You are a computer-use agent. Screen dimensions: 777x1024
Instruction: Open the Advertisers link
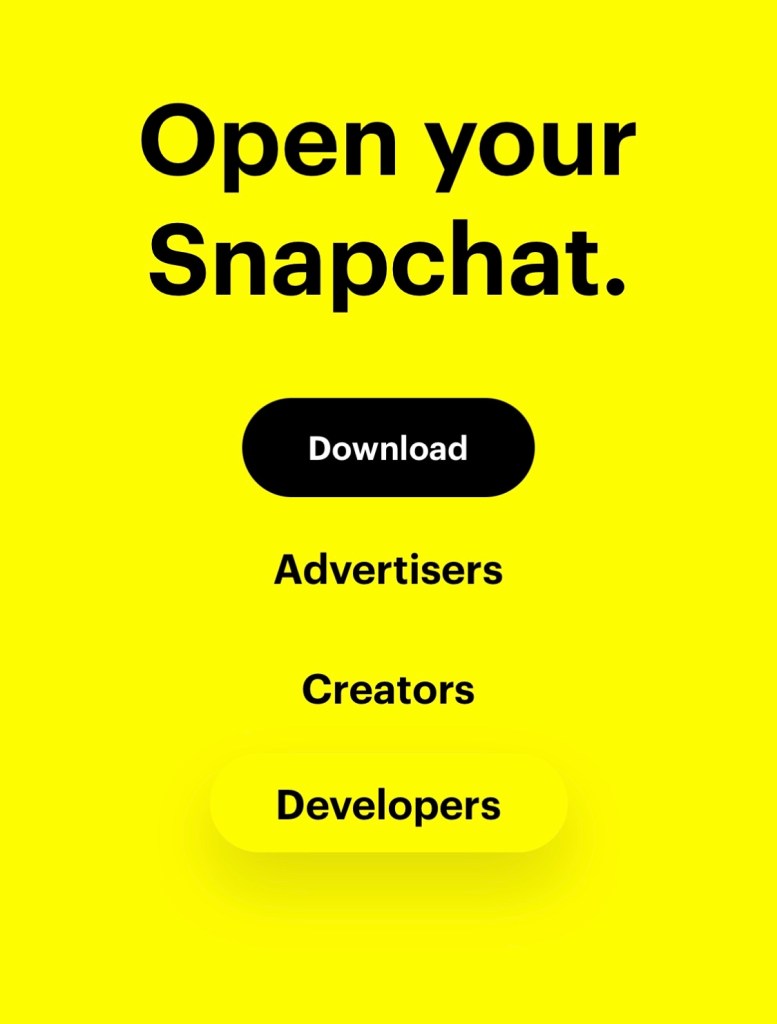[x=388, y=570]
